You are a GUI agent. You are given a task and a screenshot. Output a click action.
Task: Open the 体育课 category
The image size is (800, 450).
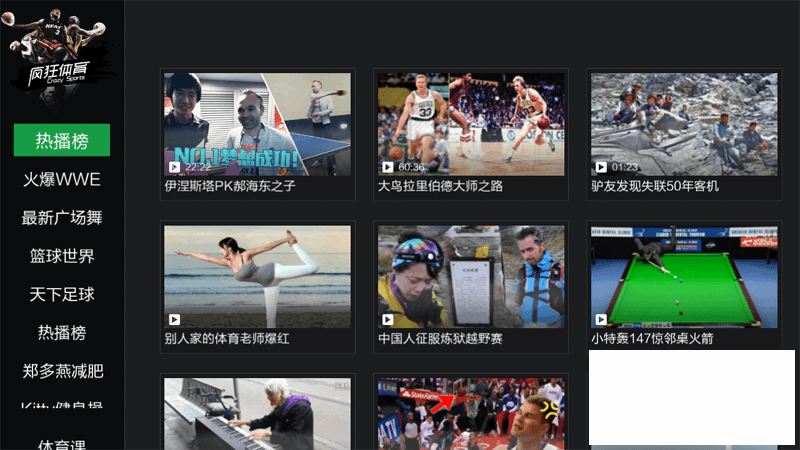(x=62, y=444)
